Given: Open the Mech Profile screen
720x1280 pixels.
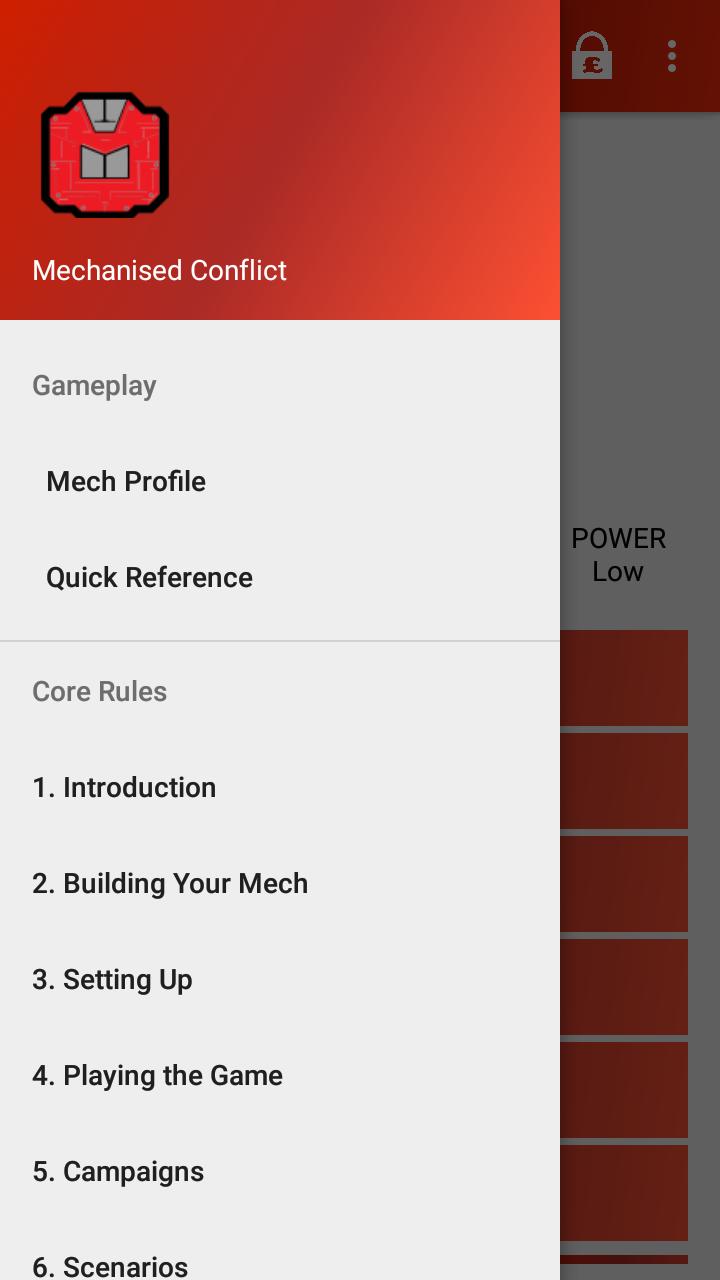Looking at the screenshot, I should (x=126, y=481).
